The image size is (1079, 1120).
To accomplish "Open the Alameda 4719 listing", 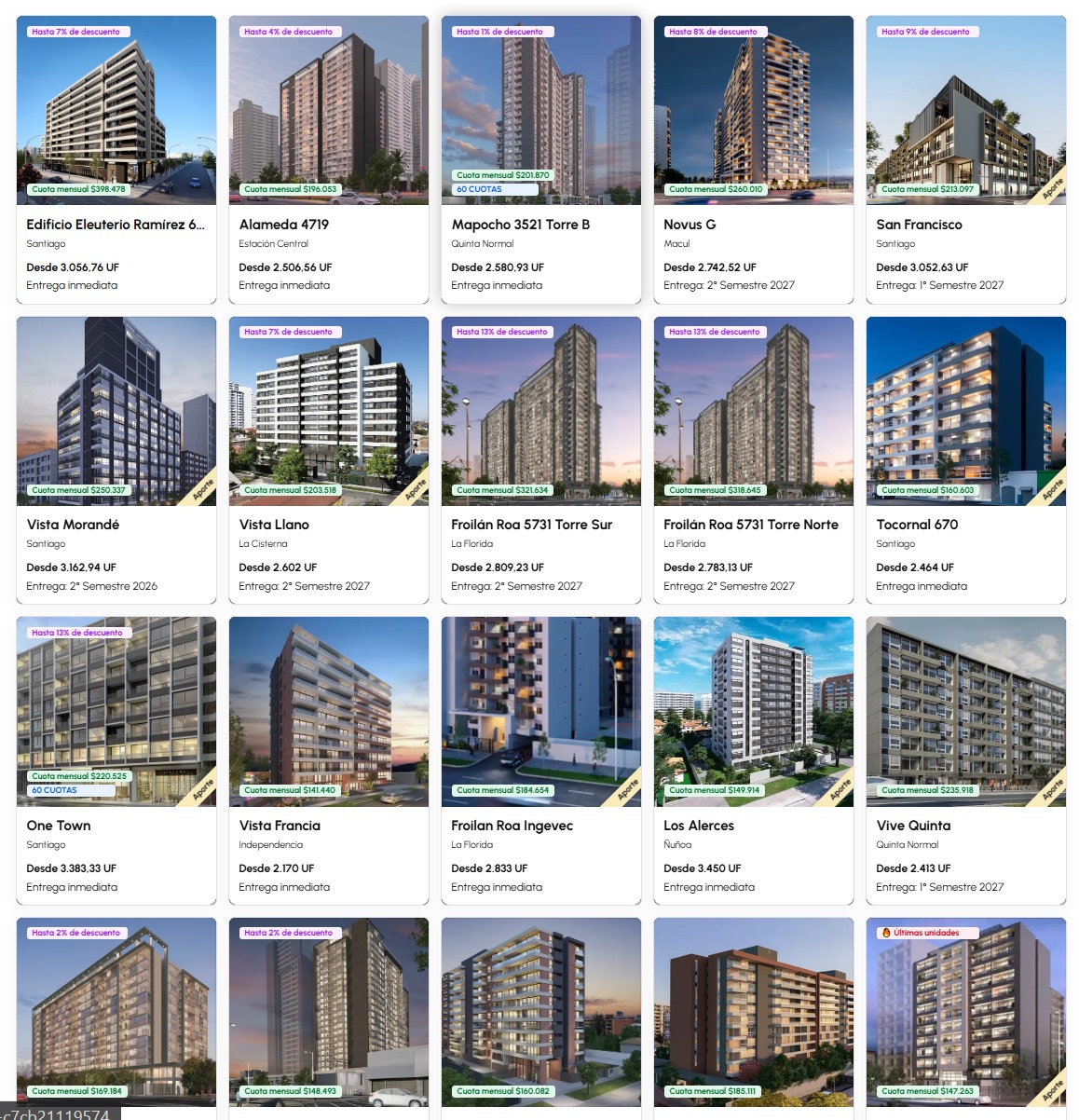I will 283,225.
